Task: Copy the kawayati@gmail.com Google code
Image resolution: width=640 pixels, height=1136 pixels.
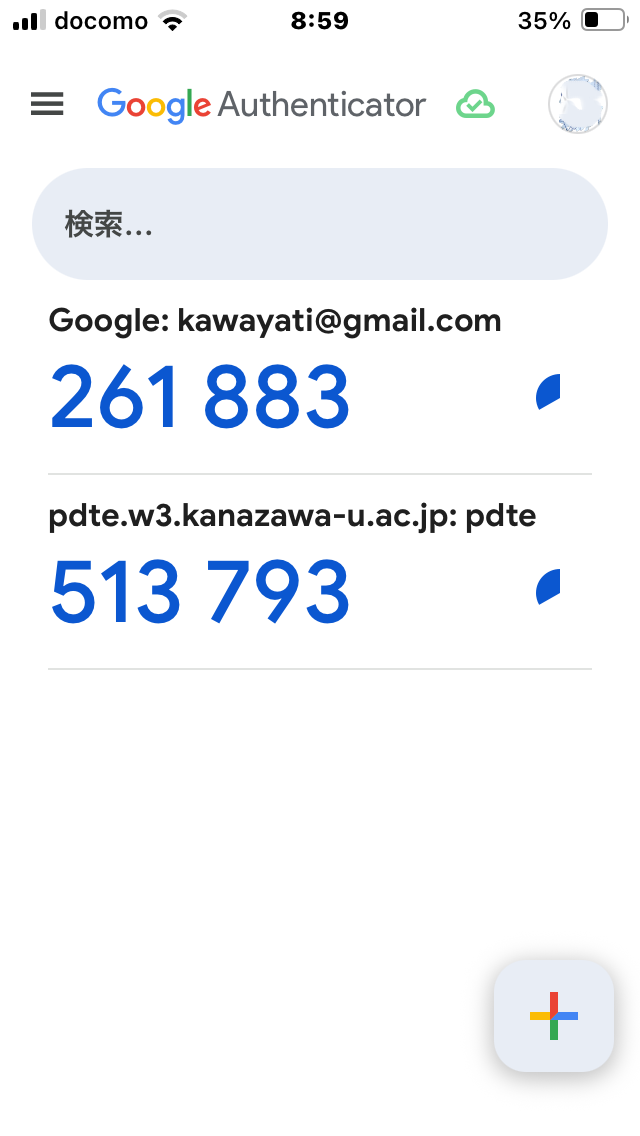Action: click(x=199, y=397)
